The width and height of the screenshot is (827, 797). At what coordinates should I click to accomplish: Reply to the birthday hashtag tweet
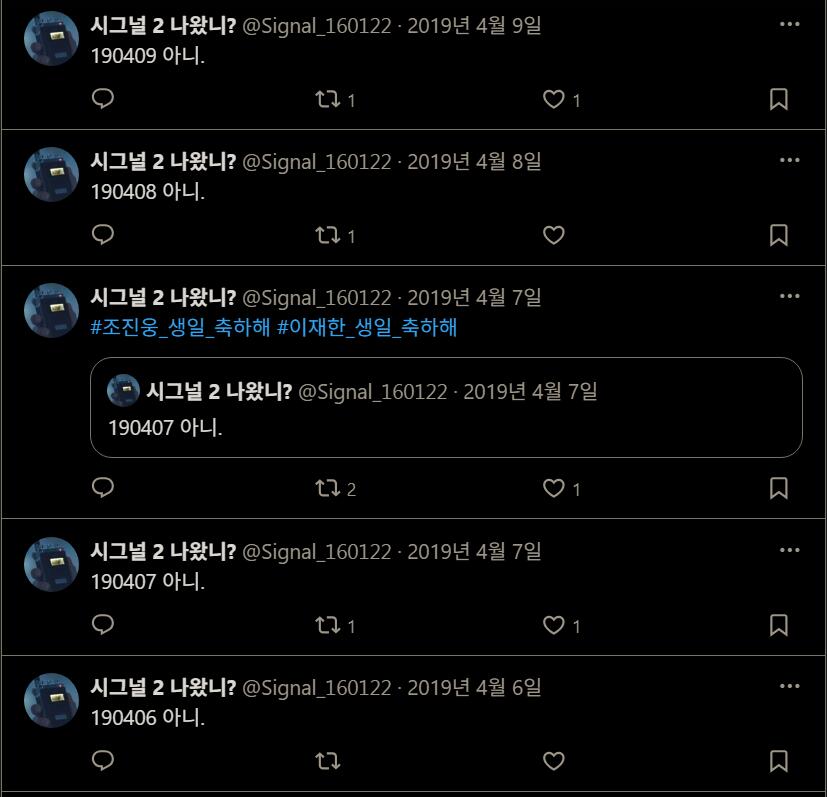[x=103, y=488]
